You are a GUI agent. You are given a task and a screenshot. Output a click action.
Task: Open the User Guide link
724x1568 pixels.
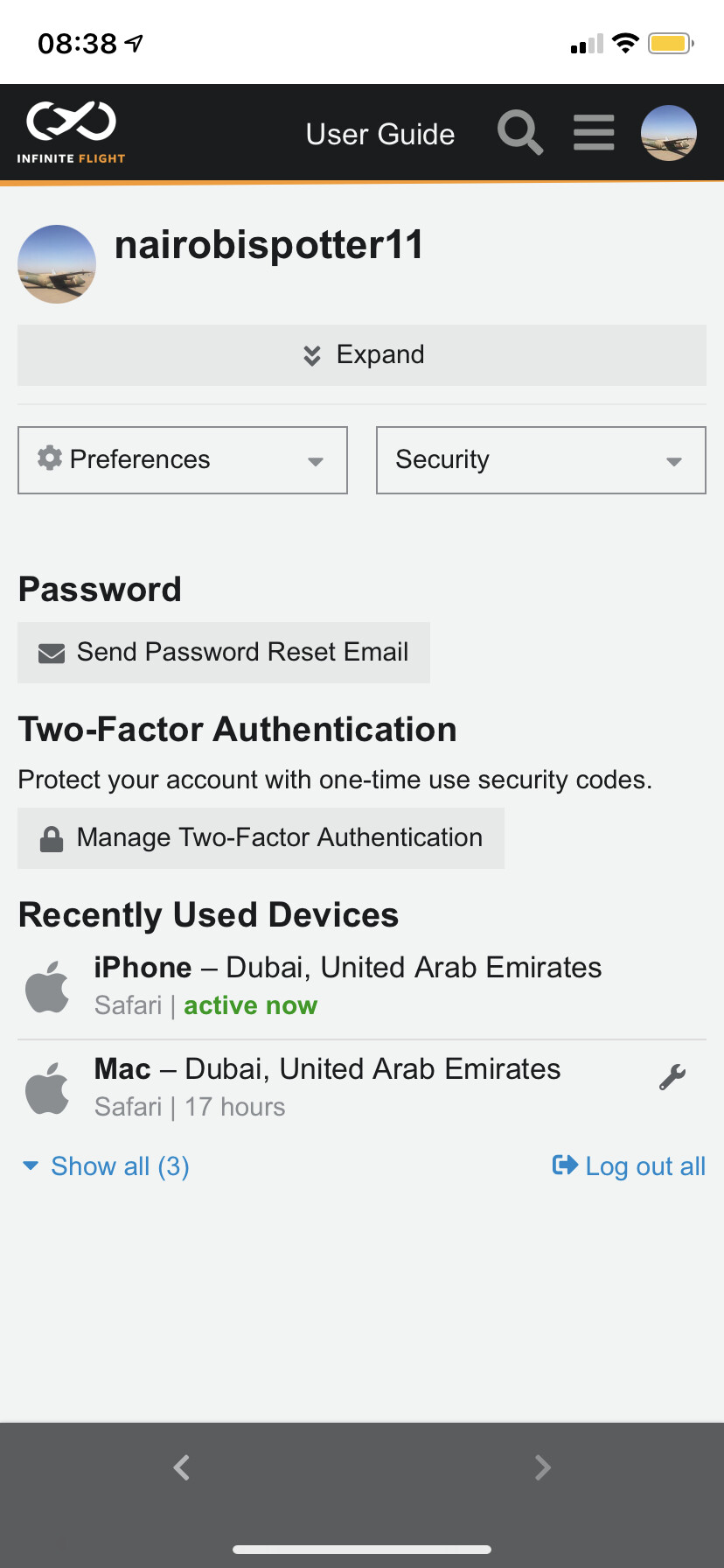[x=379, y=135]
